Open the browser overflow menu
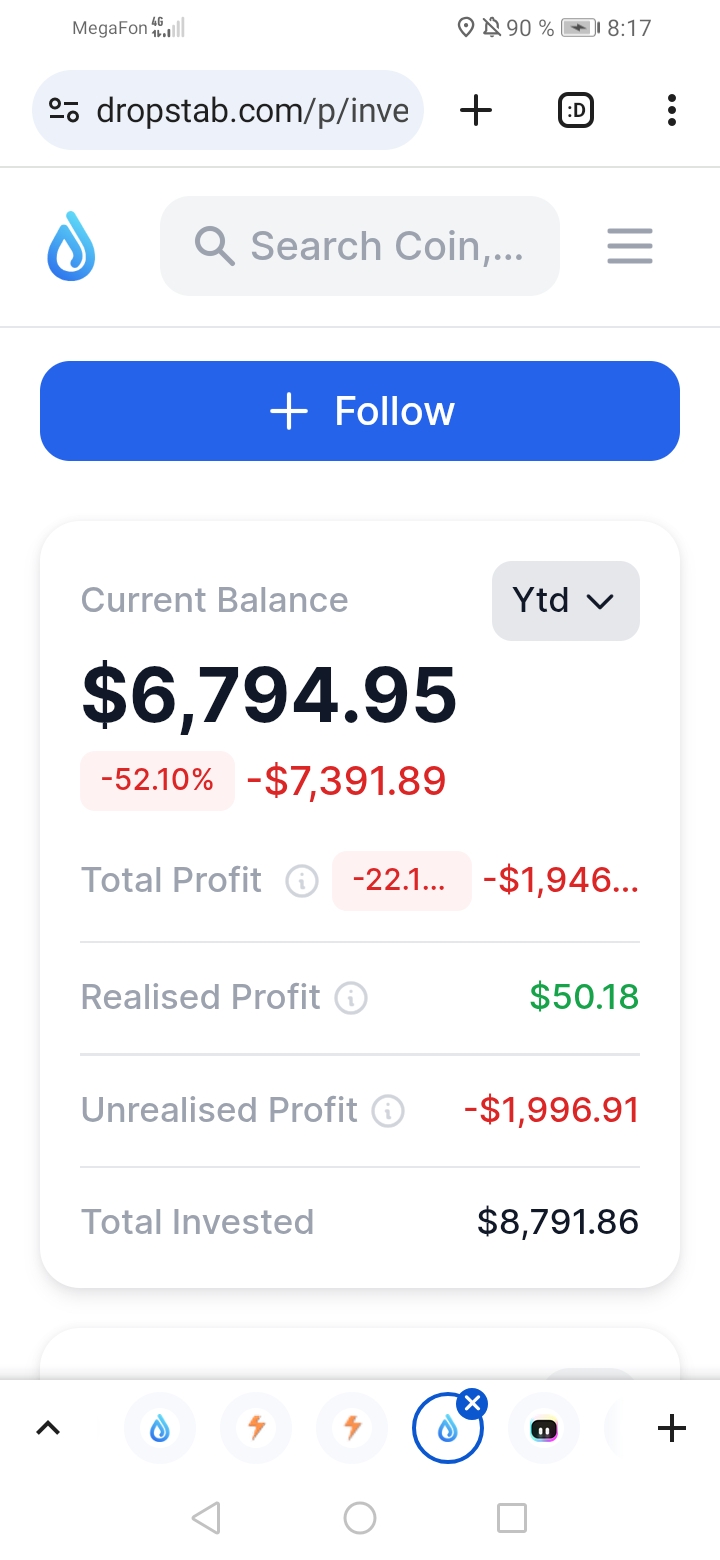The width and height of the screenshot is (720, 1560). 671,110
